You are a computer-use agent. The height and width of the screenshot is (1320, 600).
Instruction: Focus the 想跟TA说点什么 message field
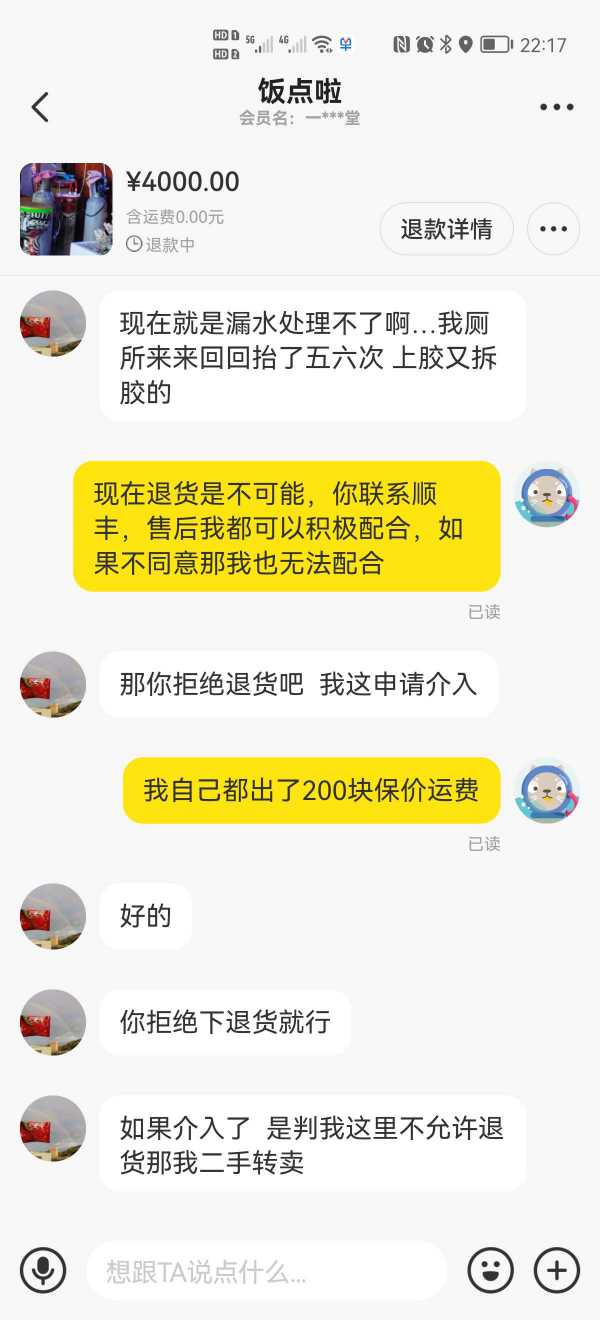[x=266, y=1271]
